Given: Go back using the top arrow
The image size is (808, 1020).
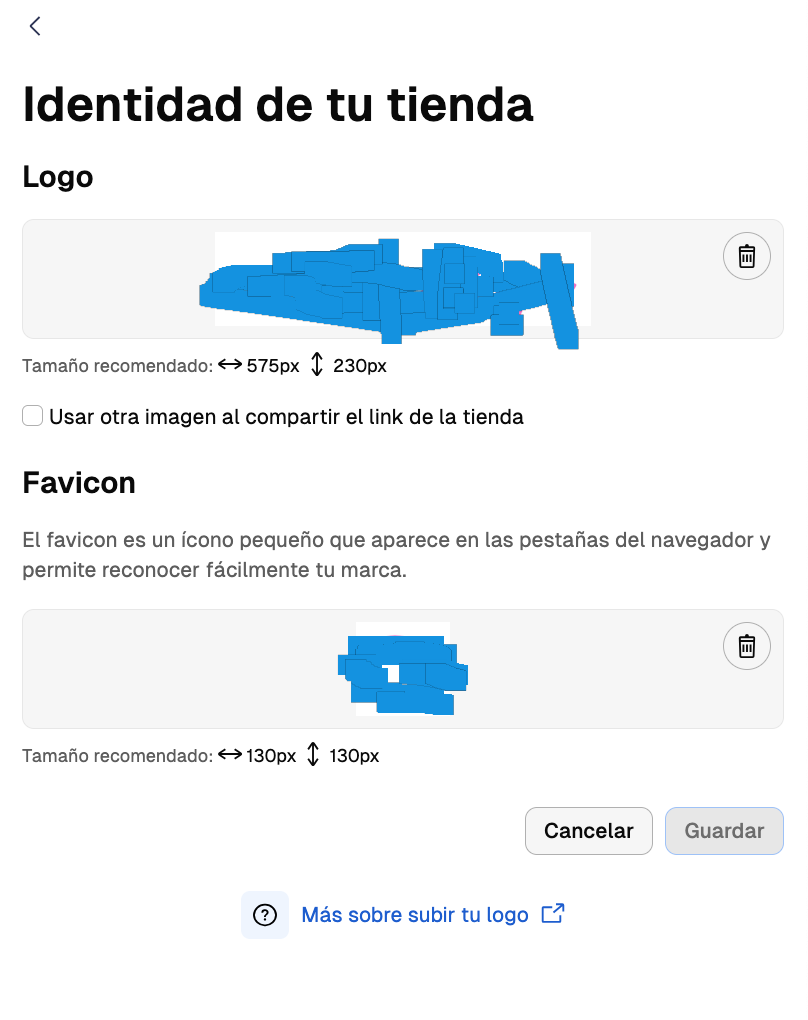Looking at the screenshot, I should click(x=35, y=27).
